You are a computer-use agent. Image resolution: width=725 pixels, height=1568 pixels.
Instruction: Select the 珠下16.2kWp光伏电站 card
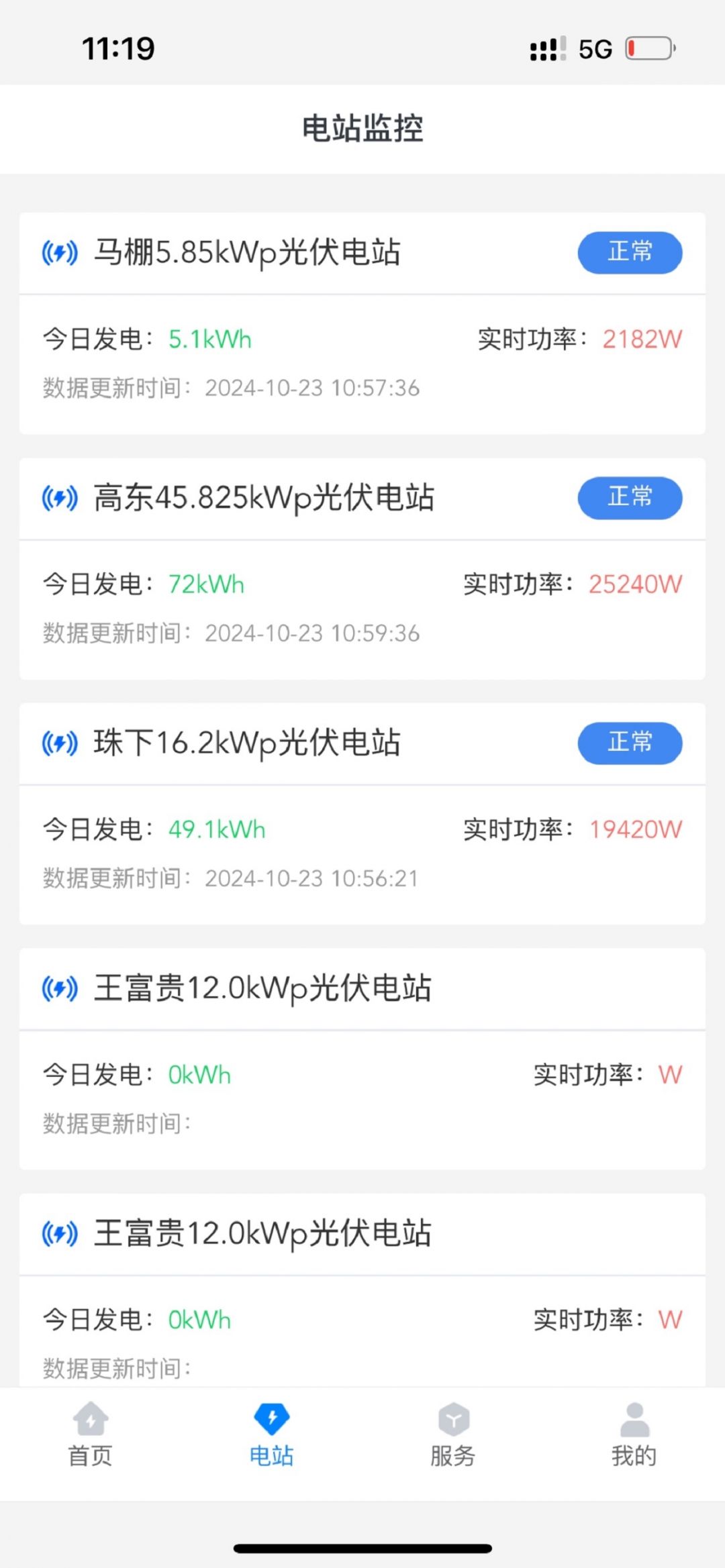pos(247,743)
